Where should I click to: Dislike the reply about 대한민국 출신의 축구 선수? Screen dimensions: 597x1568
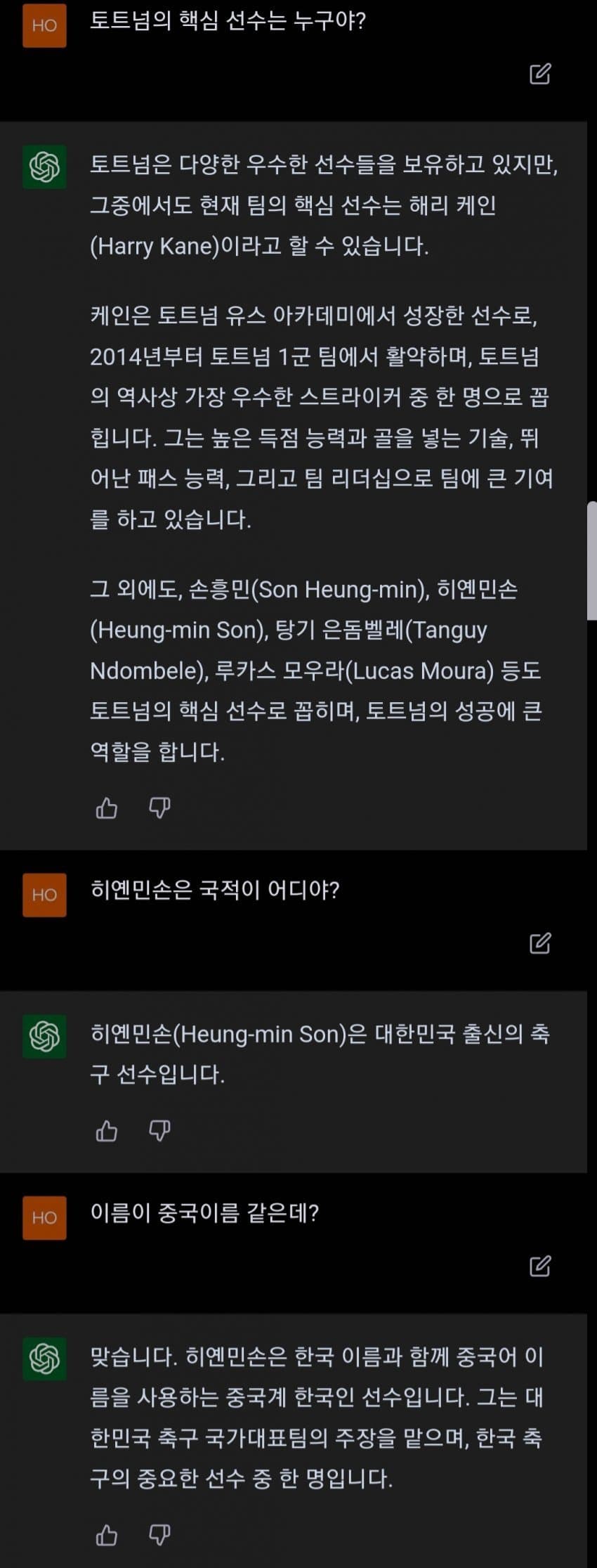(x=160, y=1131)
